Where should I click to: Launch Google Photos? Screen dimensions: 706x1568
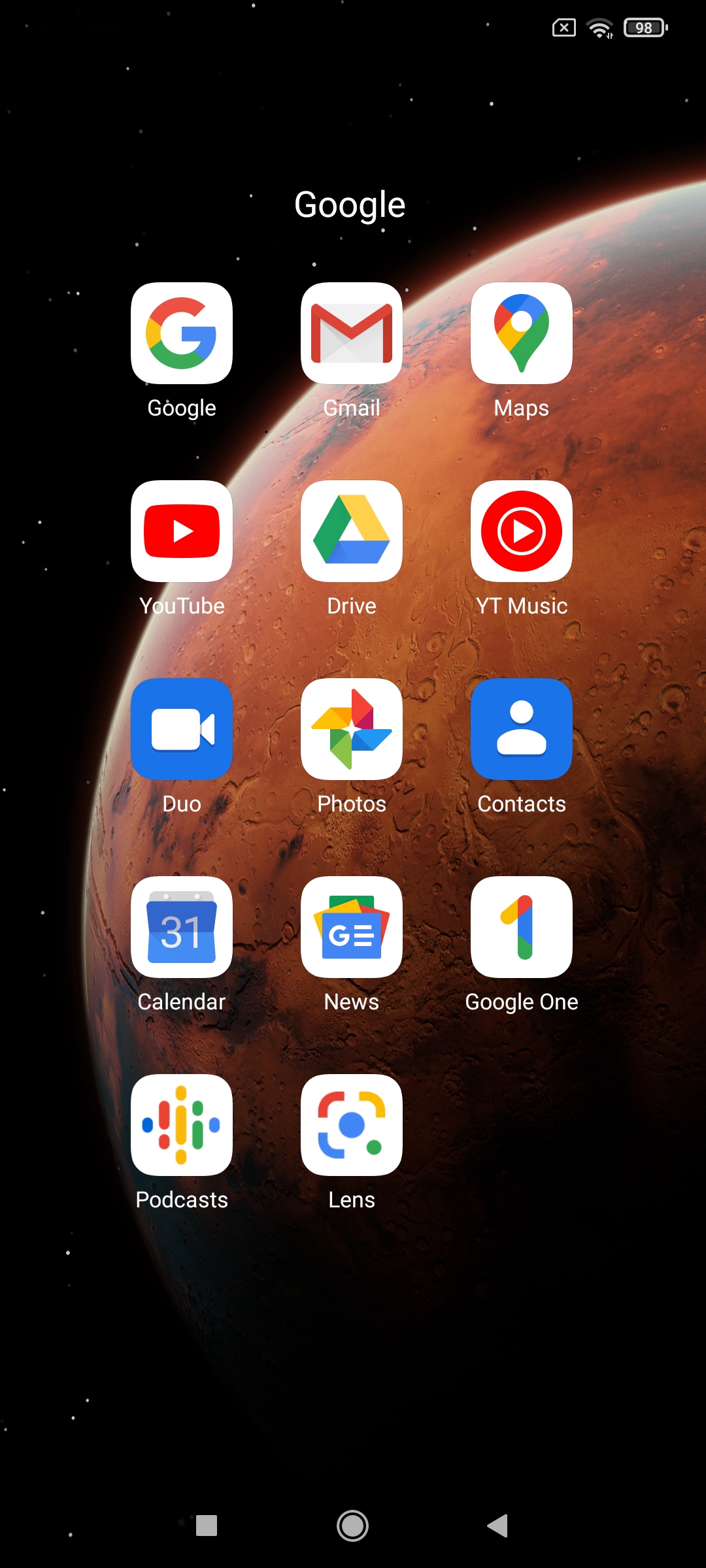tap(352, 729)
